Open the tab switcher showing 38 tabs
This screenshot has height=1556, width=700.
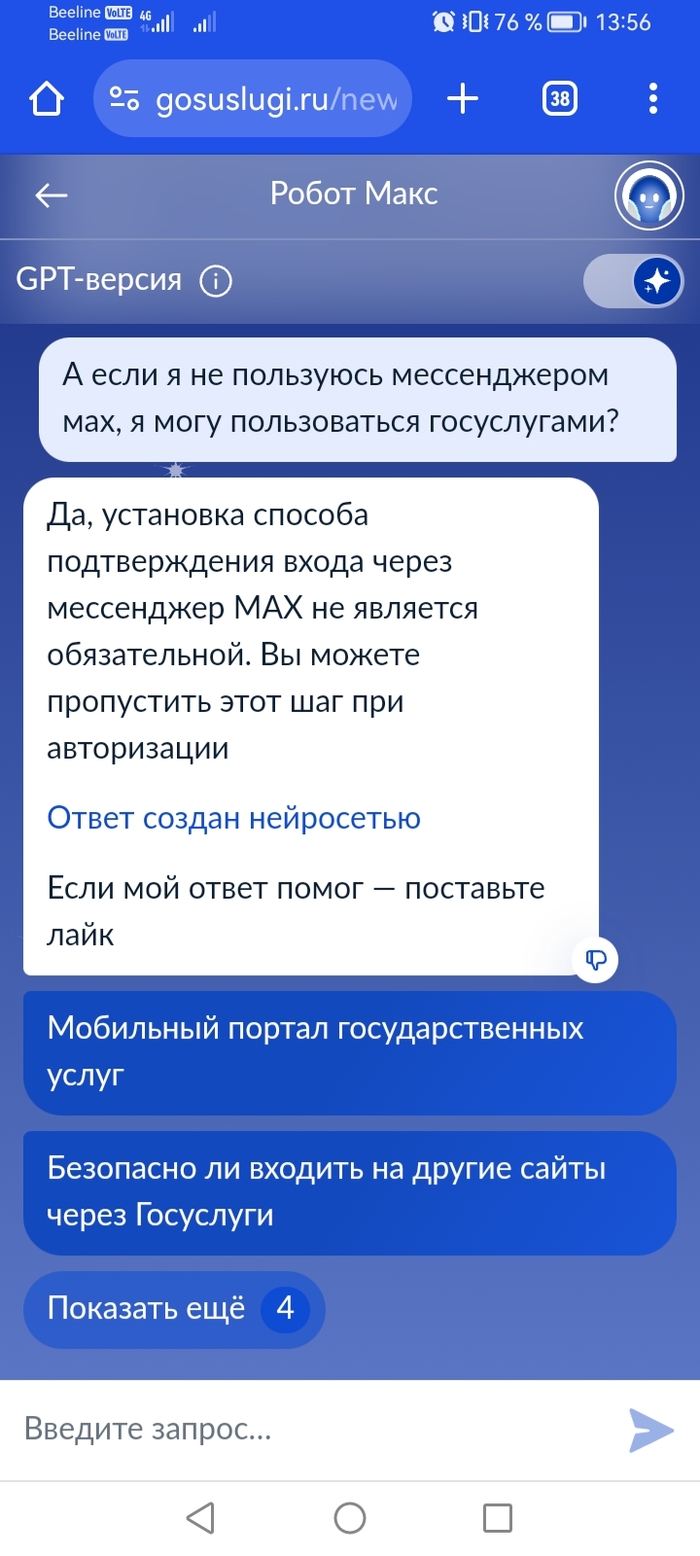tap(560, 99)
